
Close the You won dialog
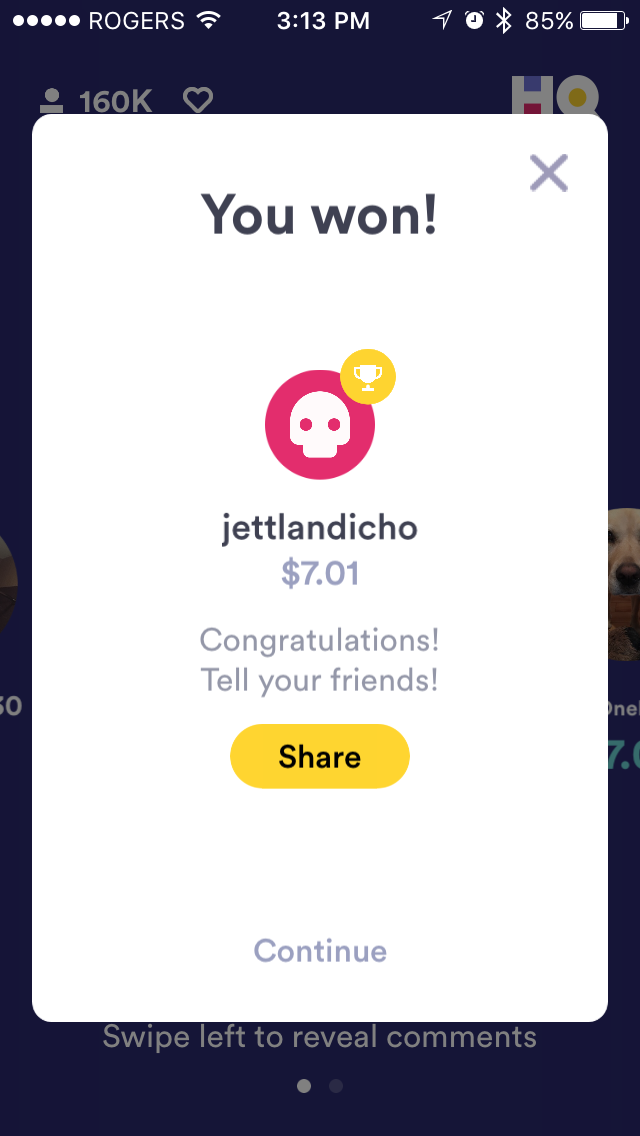549,173
